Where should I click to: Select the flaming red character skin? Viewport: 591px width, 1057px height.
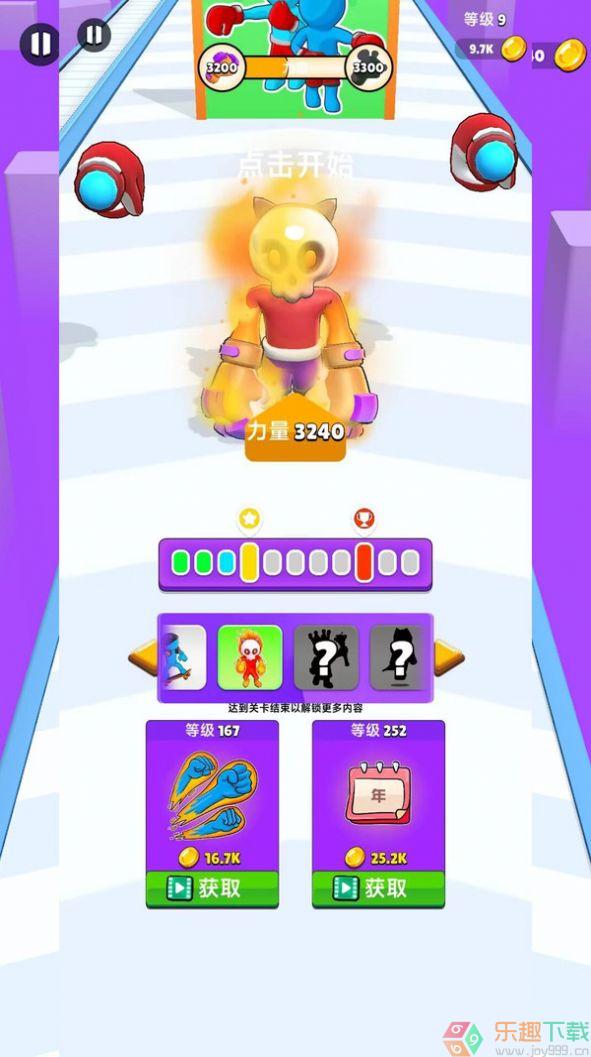coord(250,657)
